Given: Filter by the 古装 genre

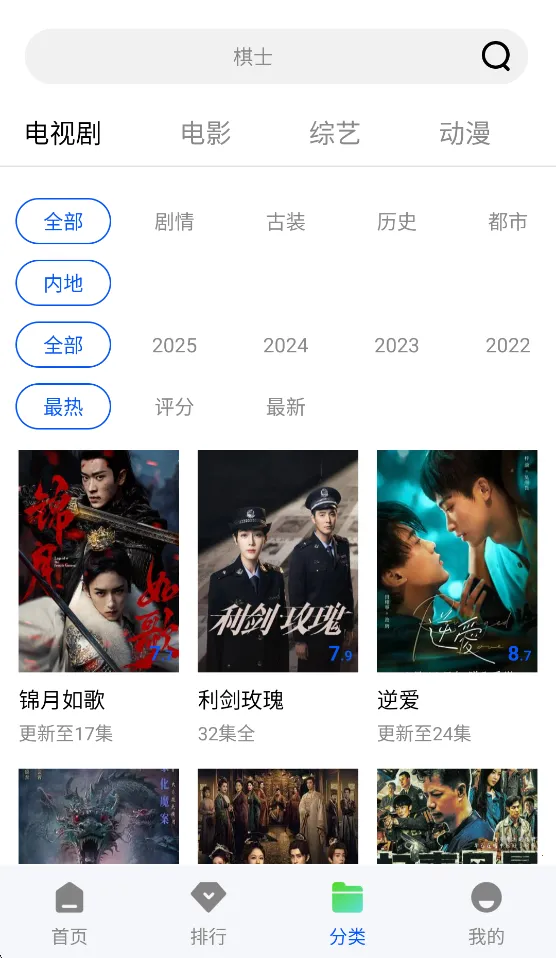Looking at the screenshot, I should pyautogui.click(x=285, y=221).
